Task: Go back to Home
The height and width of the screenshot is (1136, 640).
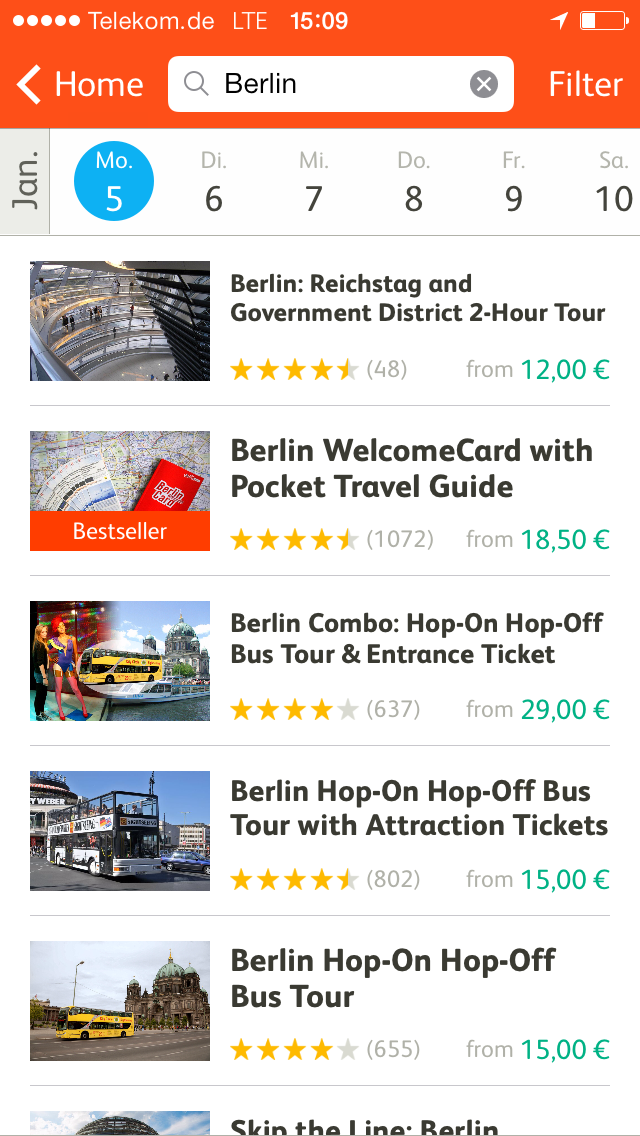Action: tap(80, 84)
